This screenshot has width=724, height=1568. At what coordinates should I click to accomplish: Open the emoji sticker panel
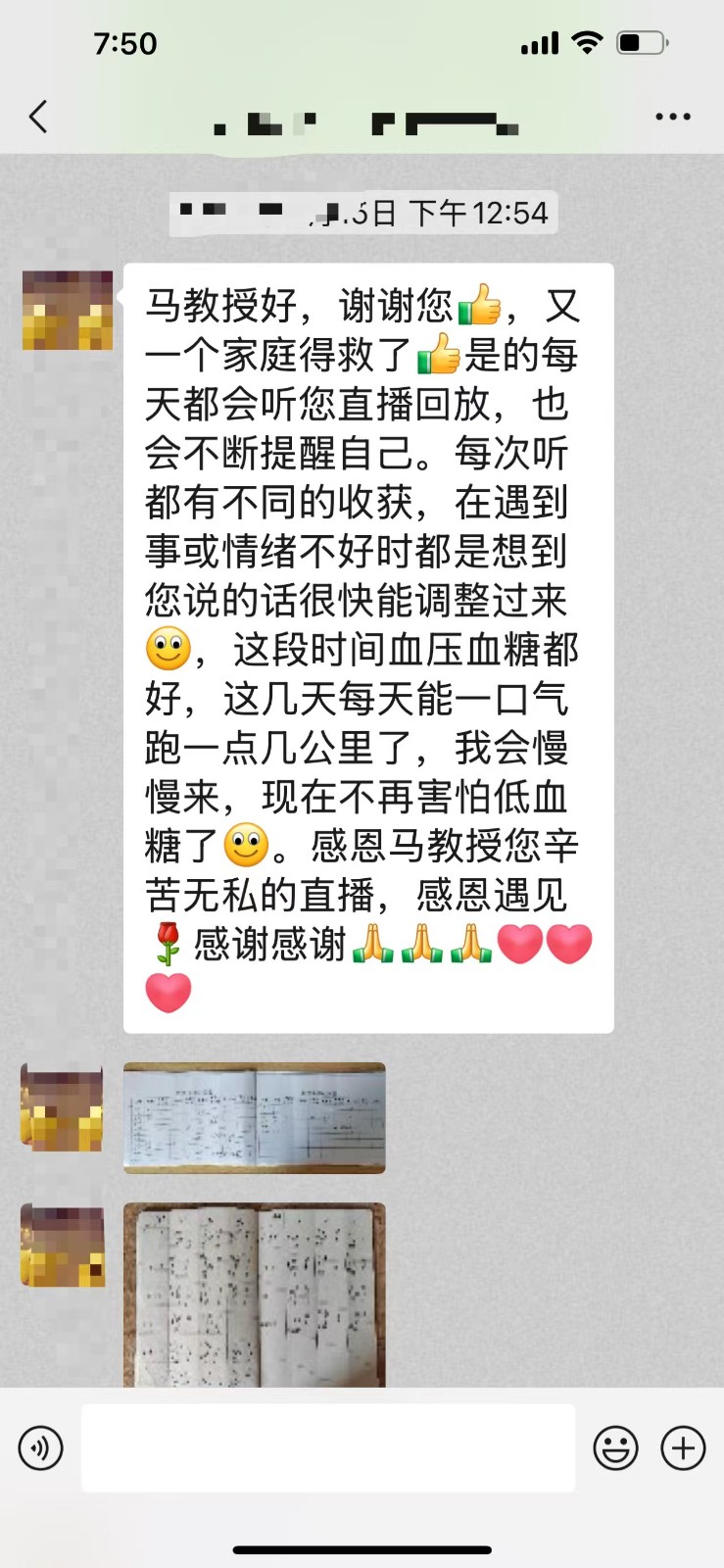pyautogui.click(x=615, y=1447)
